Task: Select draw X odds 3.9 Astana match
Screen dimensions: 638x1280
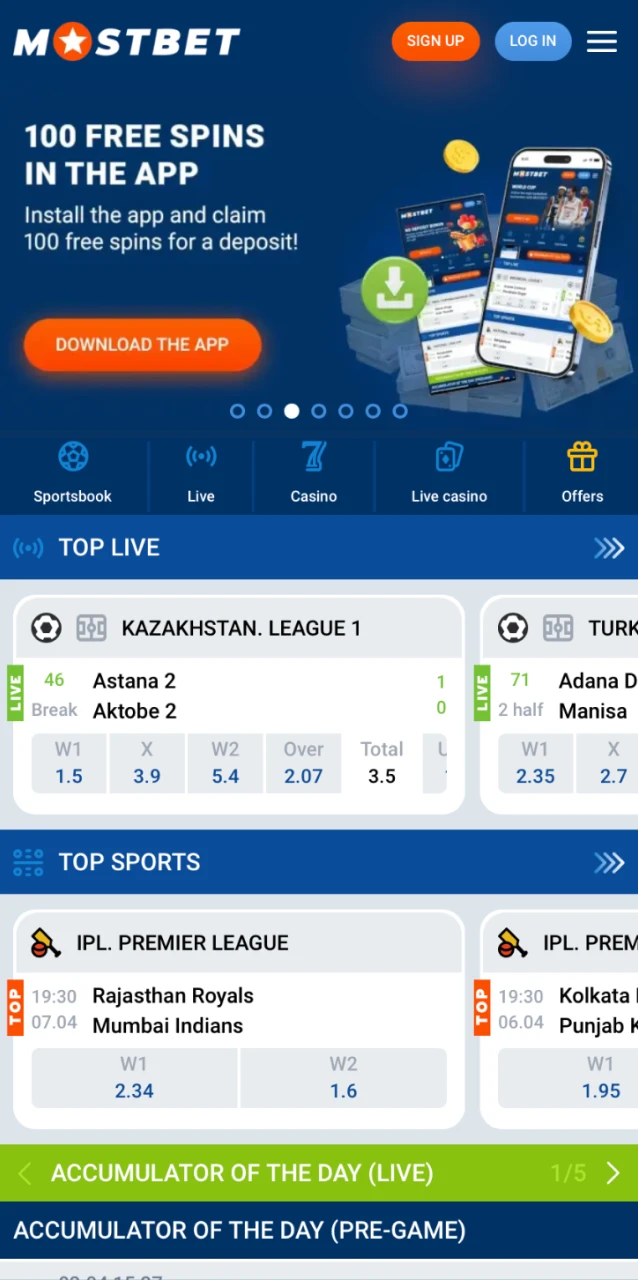Action: click(x=147, y=764)
